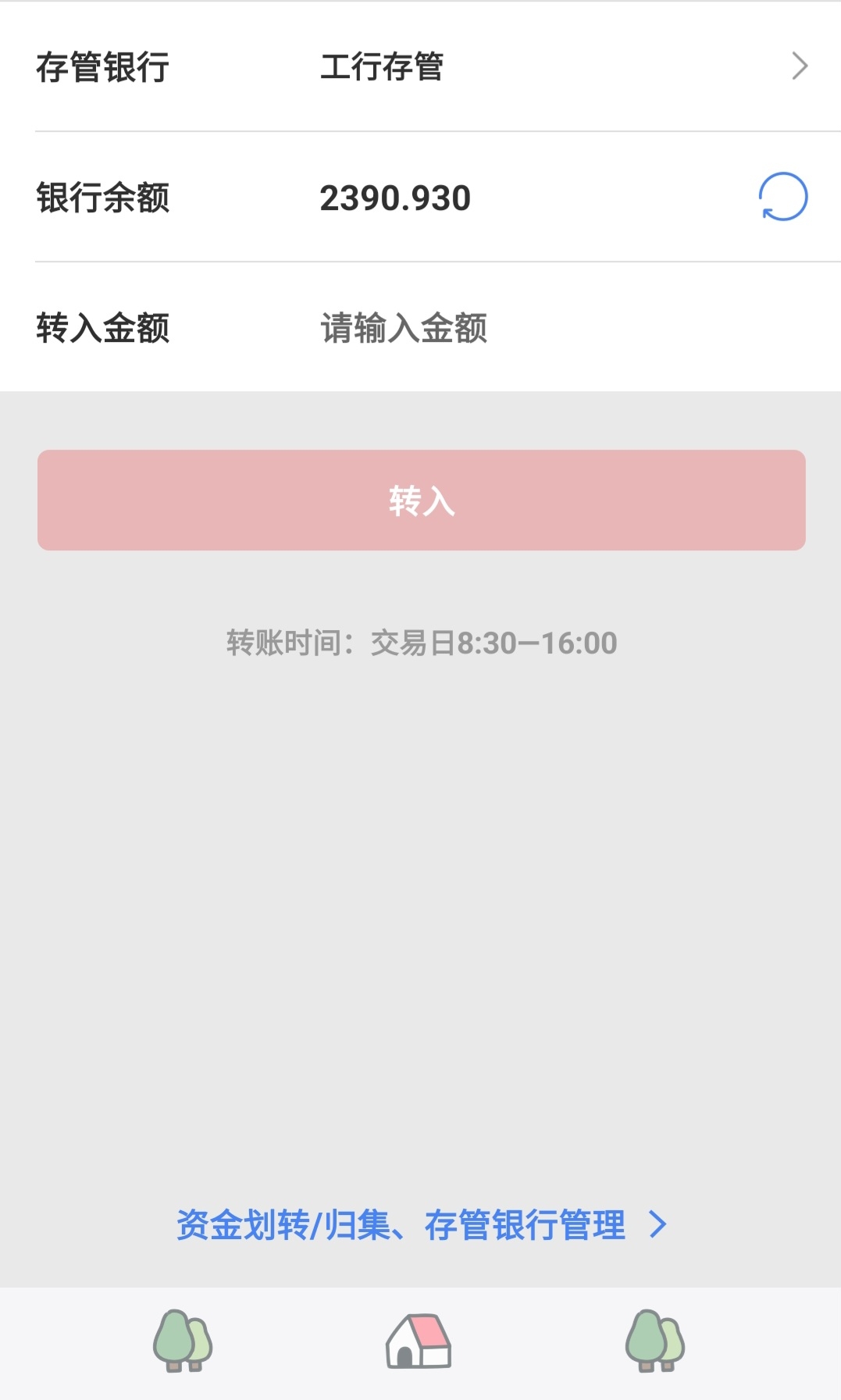Refresh the 银行余额 balance
Viewport: 841px width, 1400px height.
pyautogui.click(x=783, y=197)
